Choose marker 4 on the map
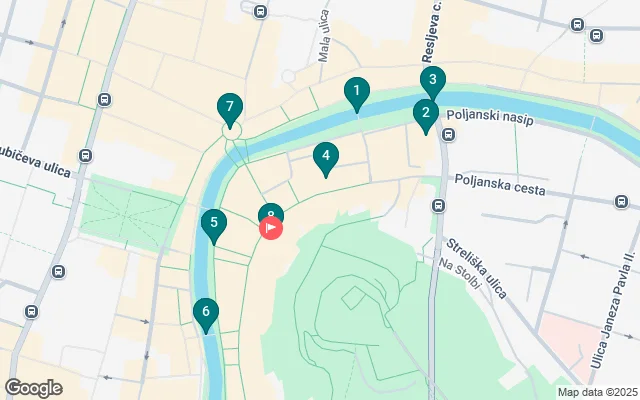Image resolution: width=640 pixels, height=400 pixels. pos(325,157)
